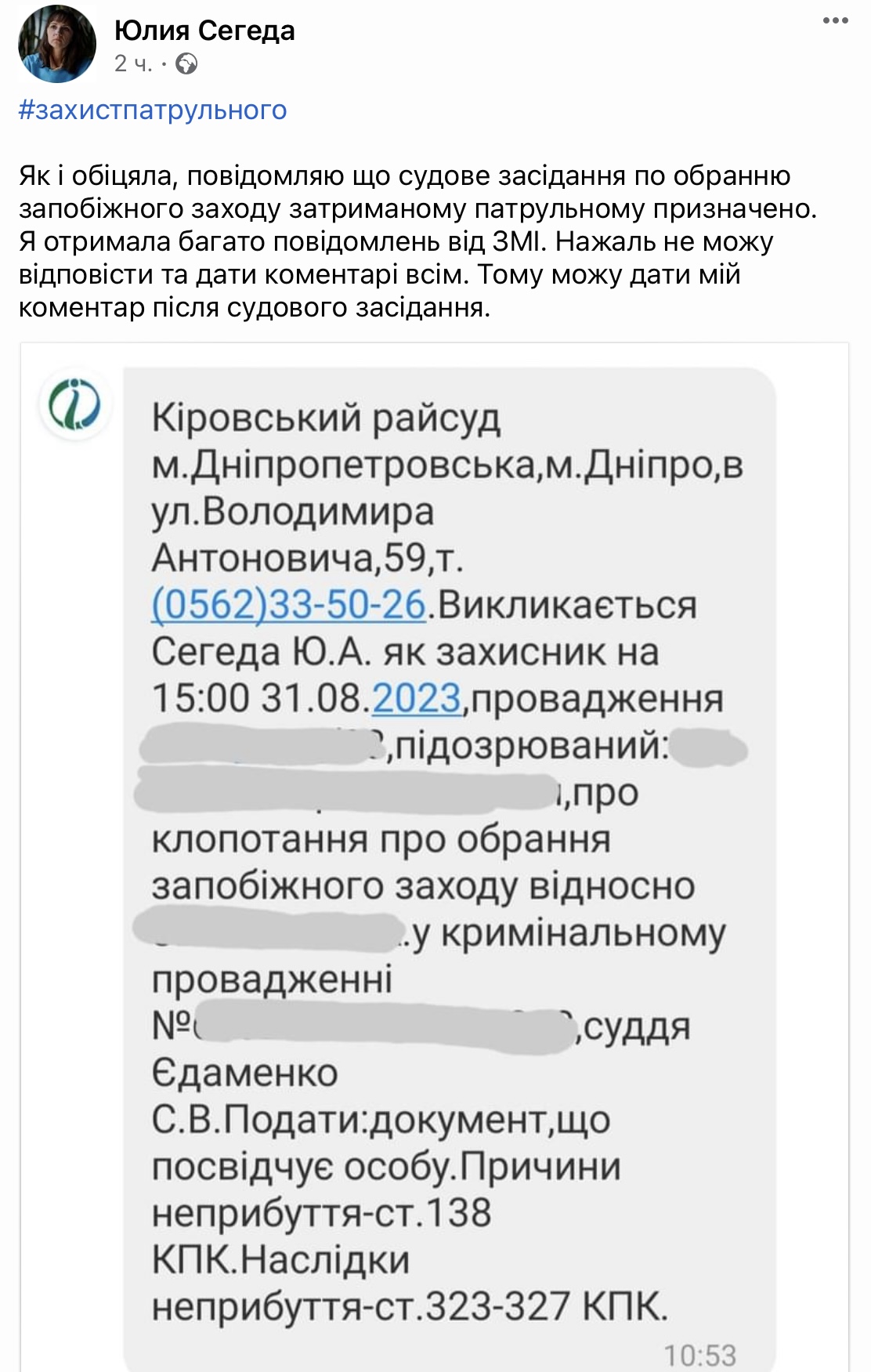Call the phone number (0562)33-50-26

tap(284, 605)
